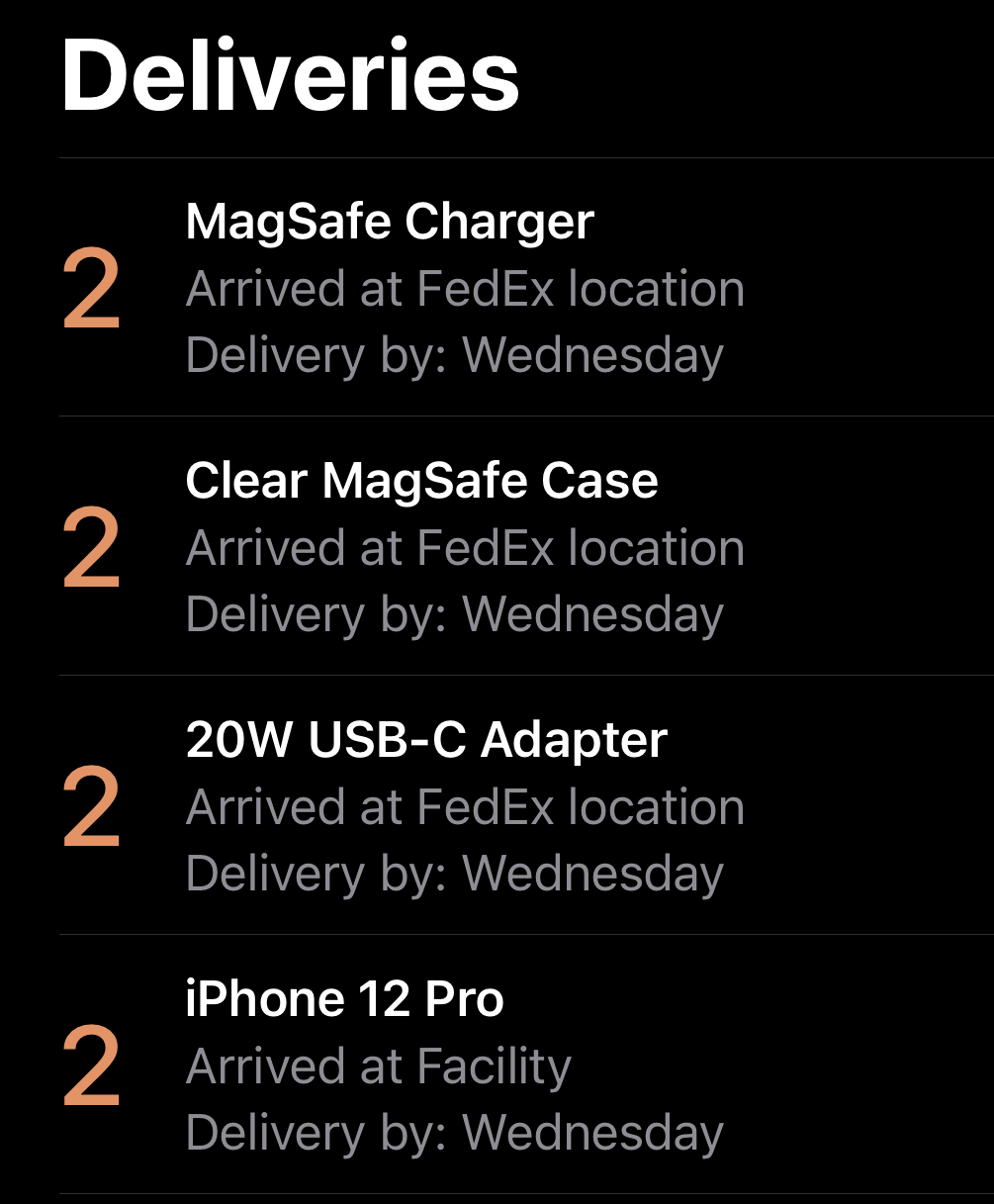Open the MagSafe Charger delivery
Image resolution: width=994 pixels, height=1204 pixels.
[x=526, y=287]
